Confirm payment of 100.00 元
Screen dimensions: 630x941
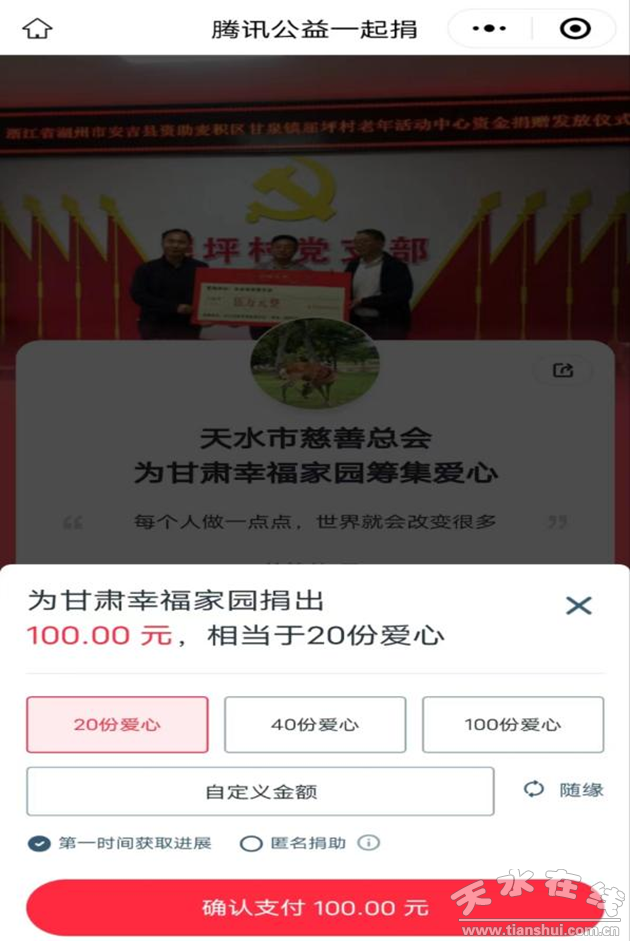tap(315, 908)
